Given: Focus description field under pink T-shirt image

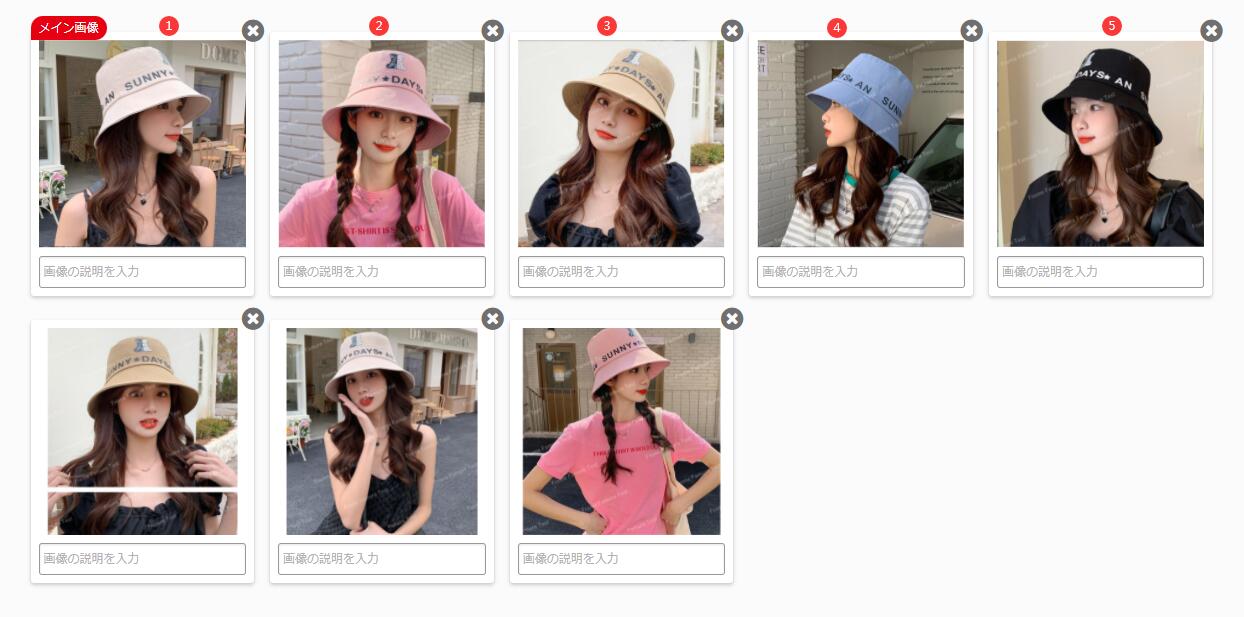Looking at the screenshot, I should tap(621, 559).
